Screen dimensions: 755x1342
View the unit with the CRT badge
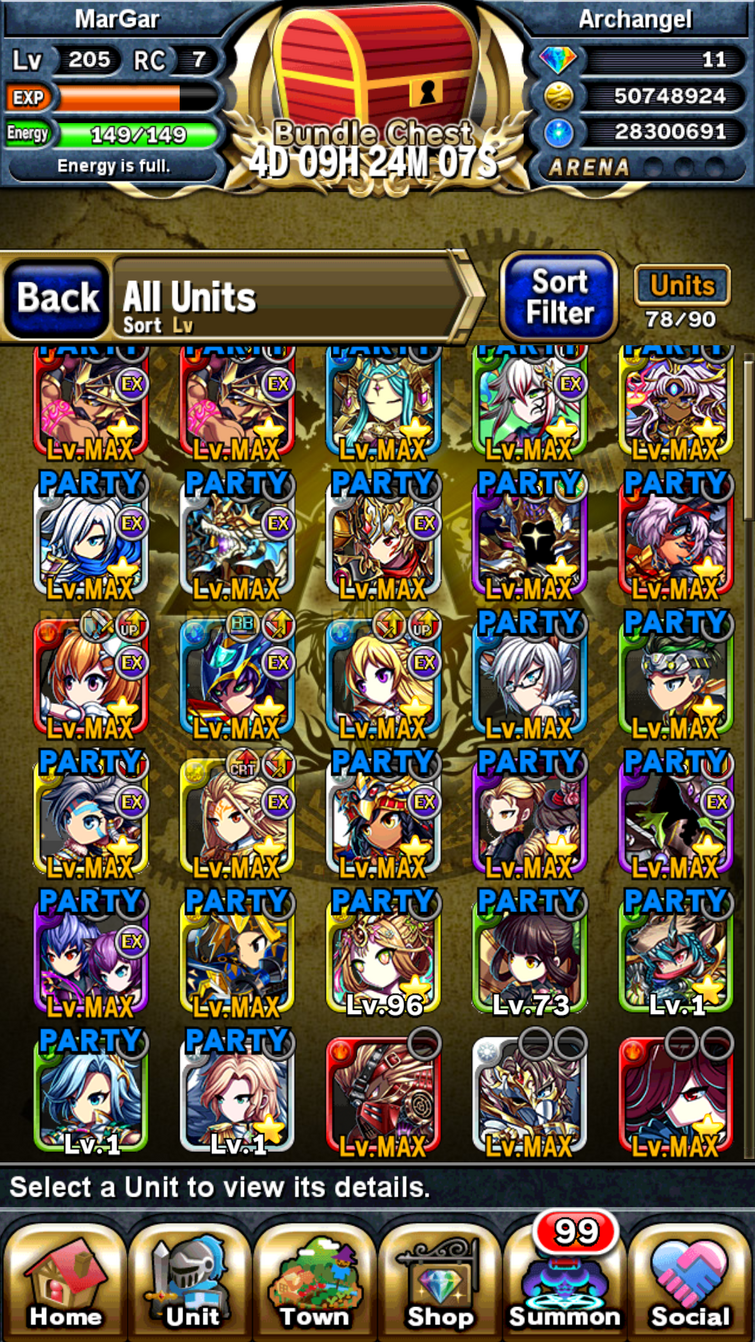[x=237, y=815]
